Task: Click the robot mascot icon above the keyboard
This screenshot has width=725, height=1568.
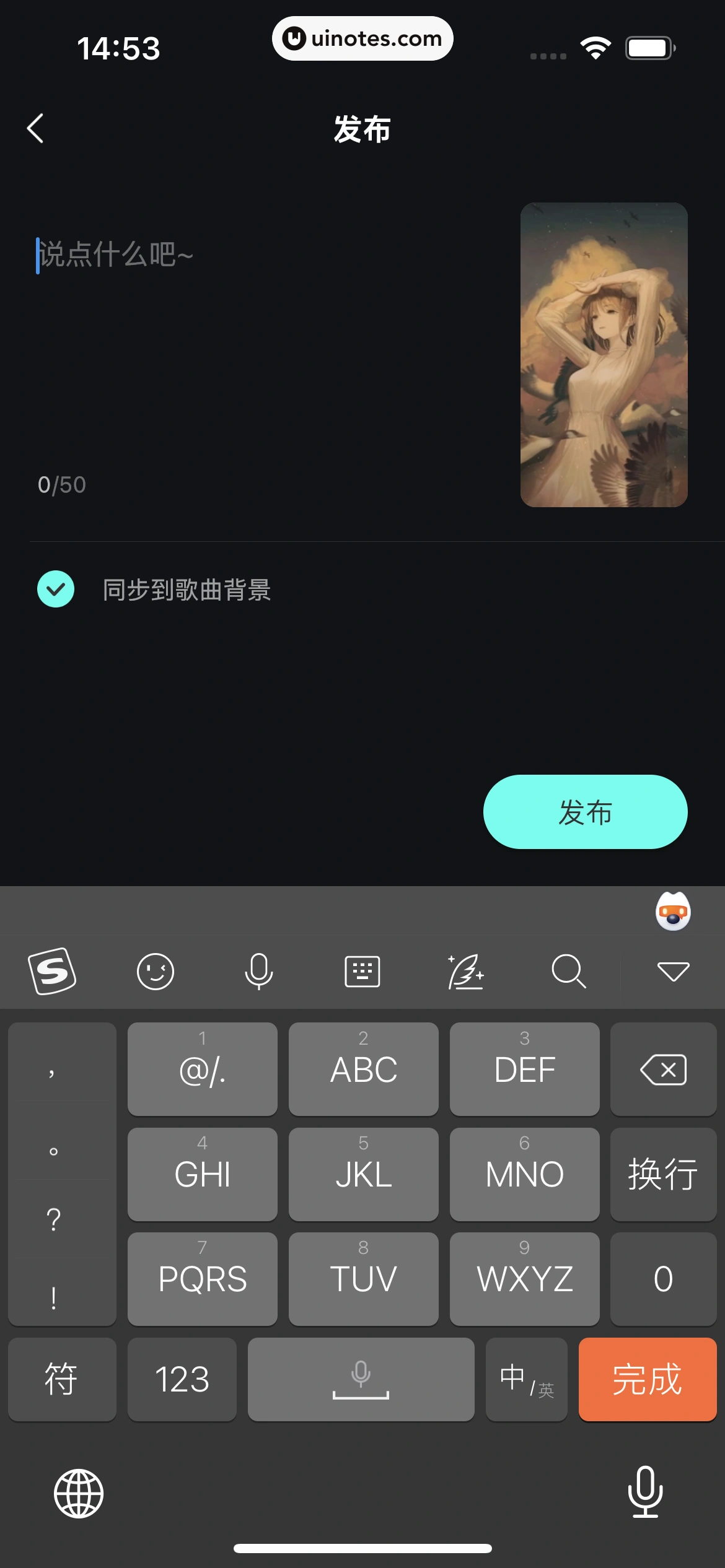Action: tap(673, 912)
